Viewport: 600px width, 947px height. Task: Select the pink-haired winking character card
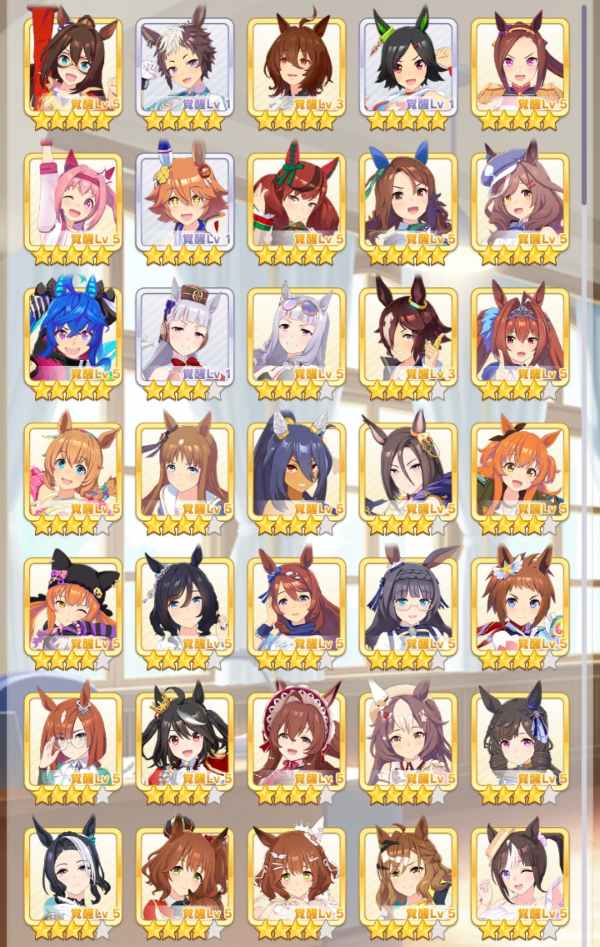[x=71, y=202]
